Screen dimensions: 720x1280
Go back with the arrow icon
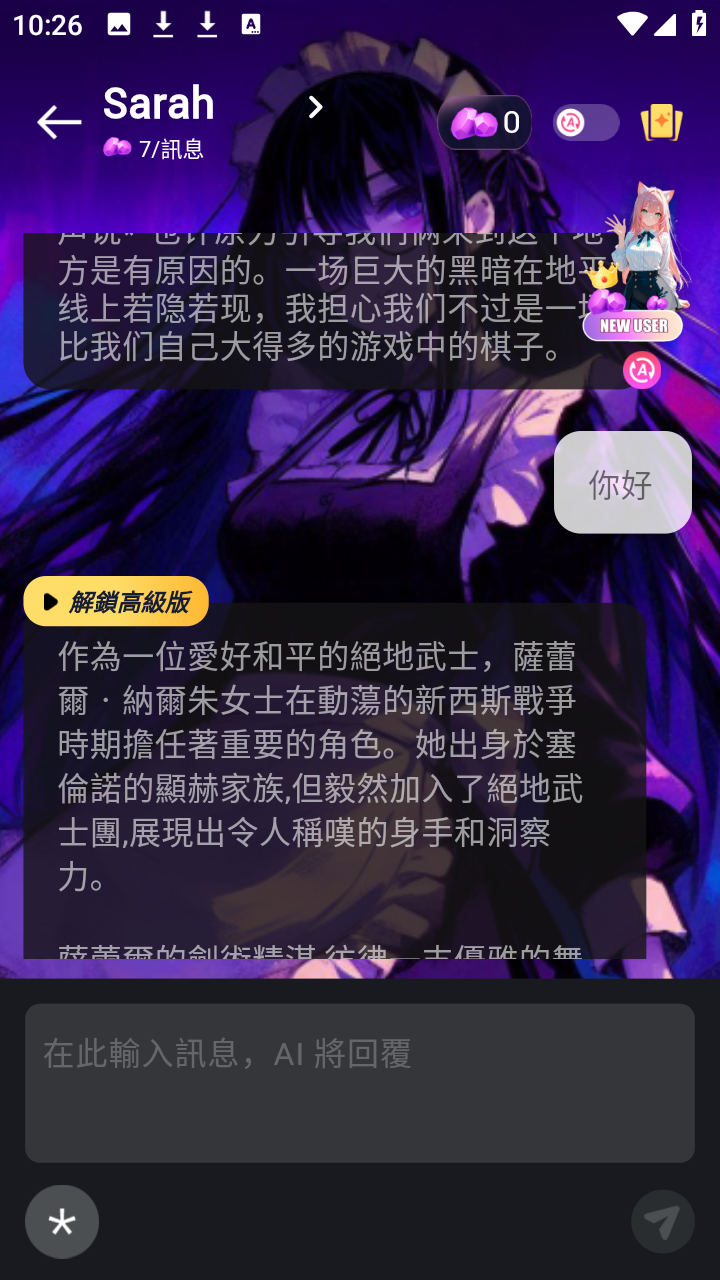click(58, 123)
